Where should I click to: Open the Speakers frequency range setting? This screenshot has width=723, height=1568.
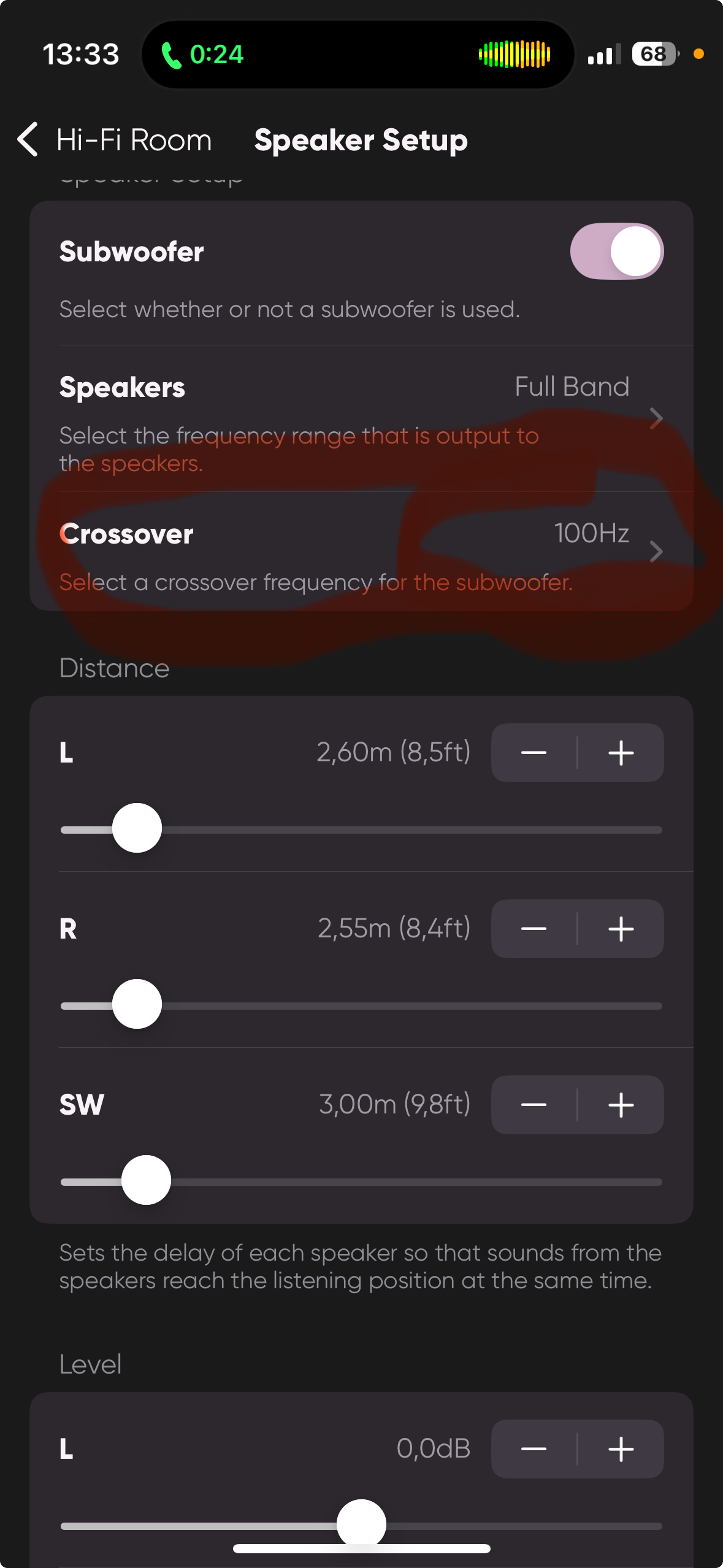tap(361, 417)
